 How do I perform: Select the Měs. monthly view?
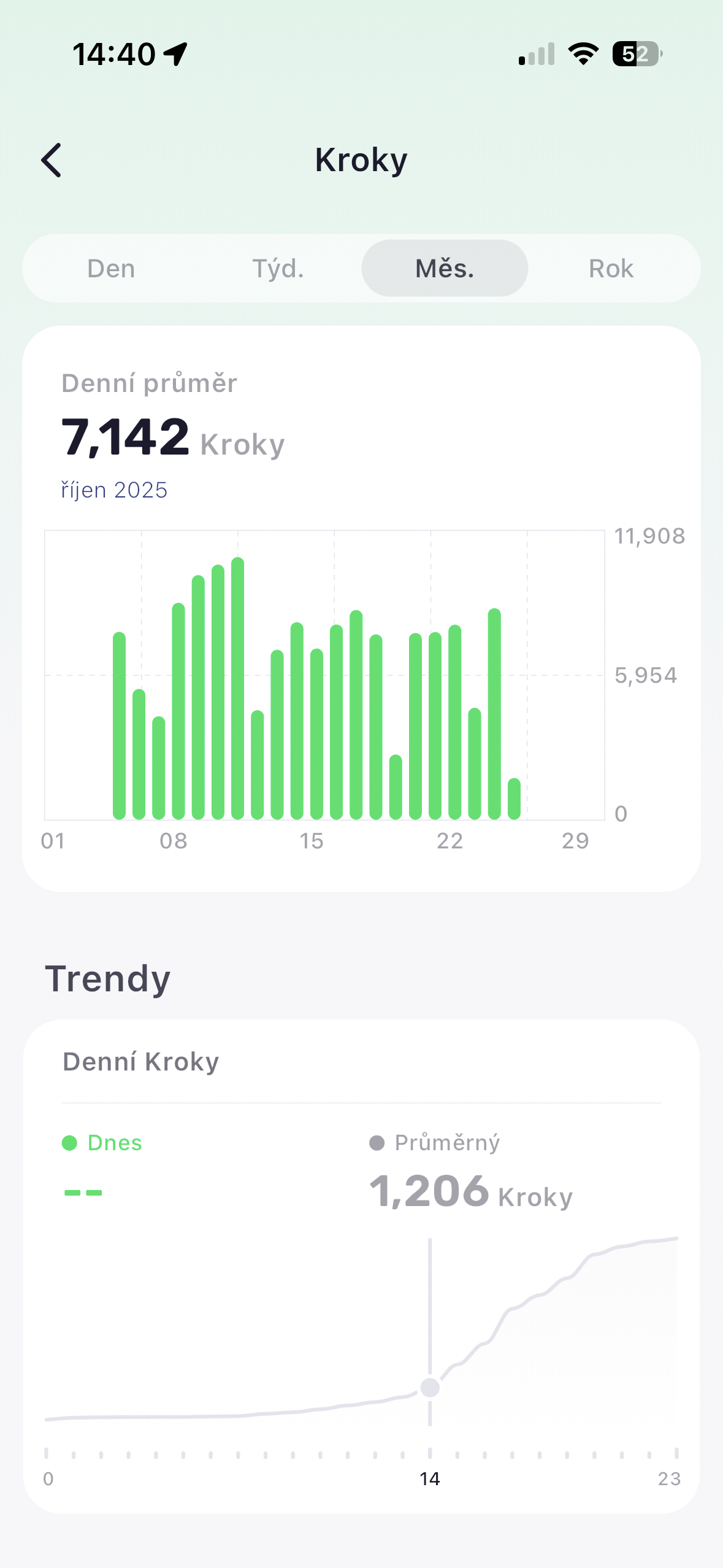(445, 269)
